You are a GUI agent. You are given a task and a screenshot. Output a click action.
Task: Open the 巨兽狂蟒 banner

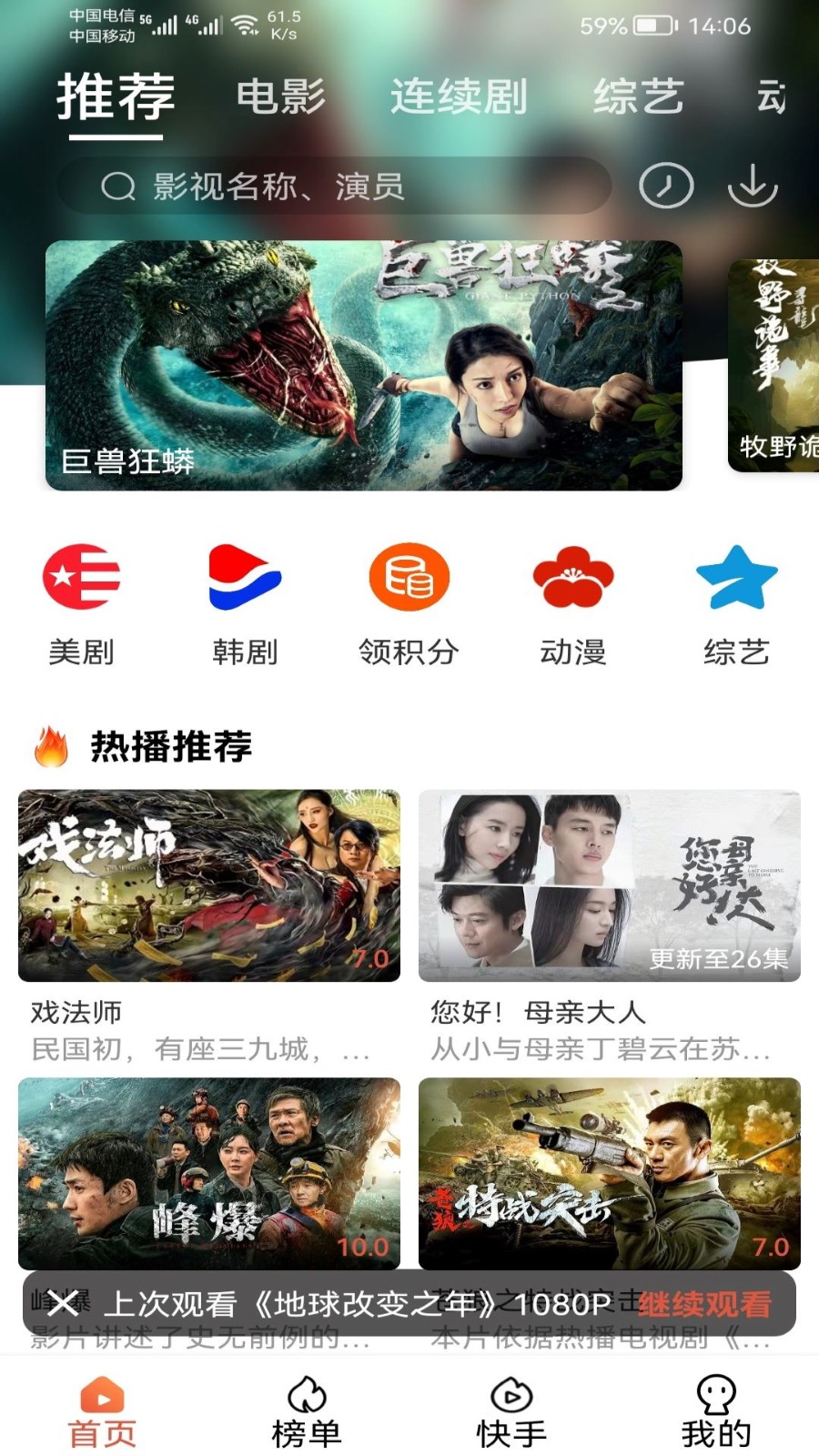click(x=364, y=365)
